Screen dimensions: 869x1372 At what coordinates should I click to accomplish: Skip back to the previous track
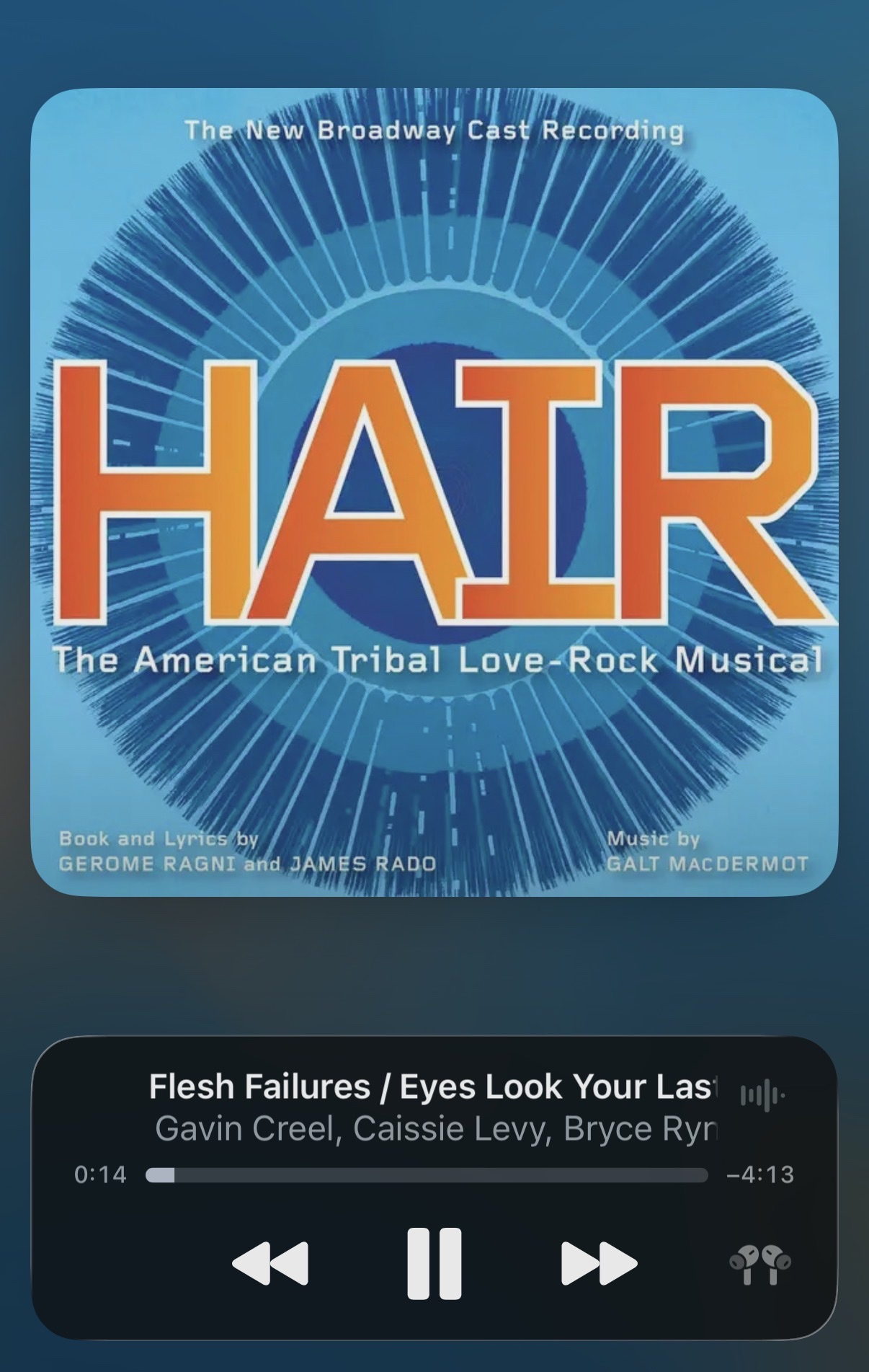tap(270, 1263)
